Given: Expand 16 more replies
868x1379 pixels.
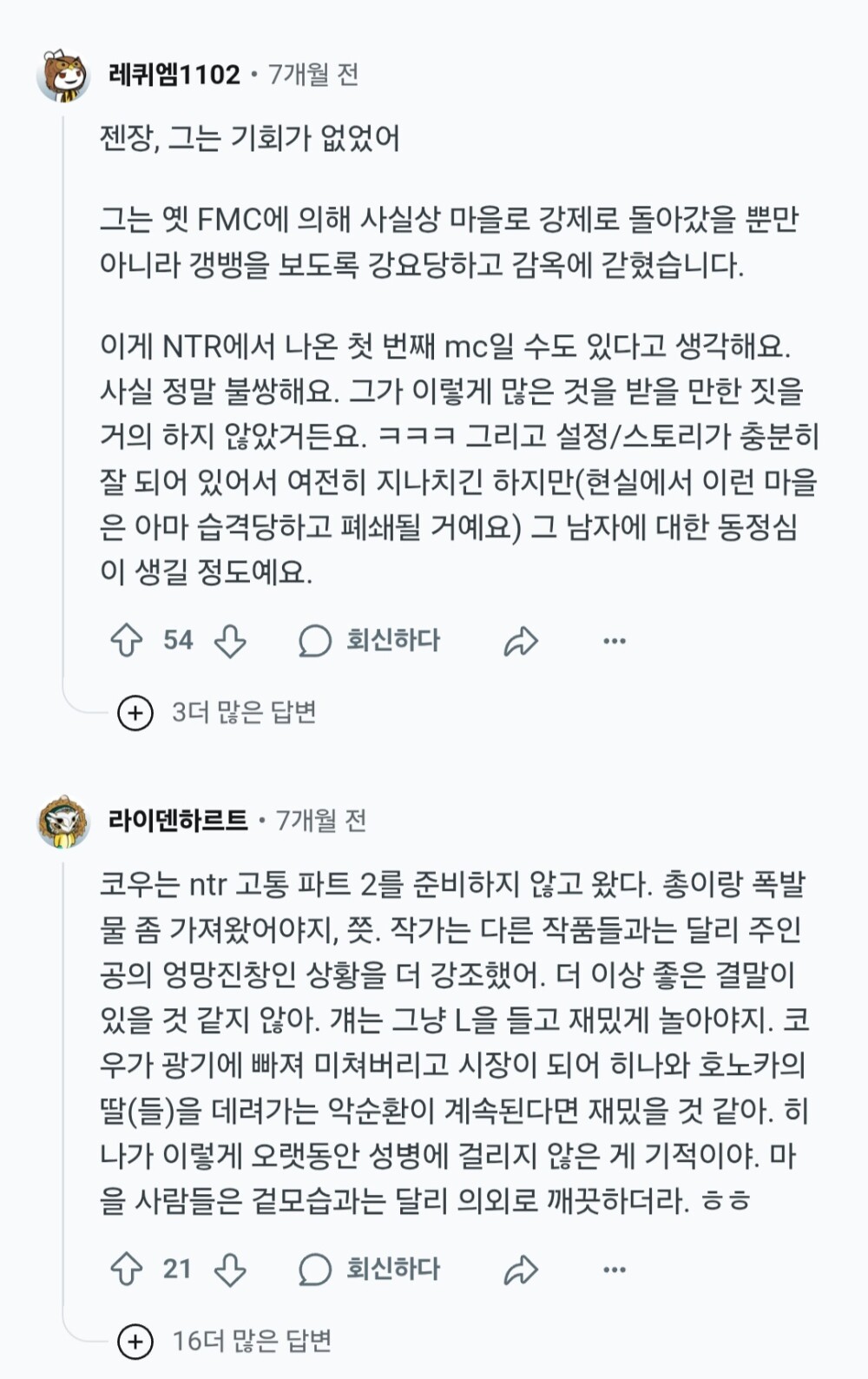Looking at the screenshot, I should click(226, 1342).
